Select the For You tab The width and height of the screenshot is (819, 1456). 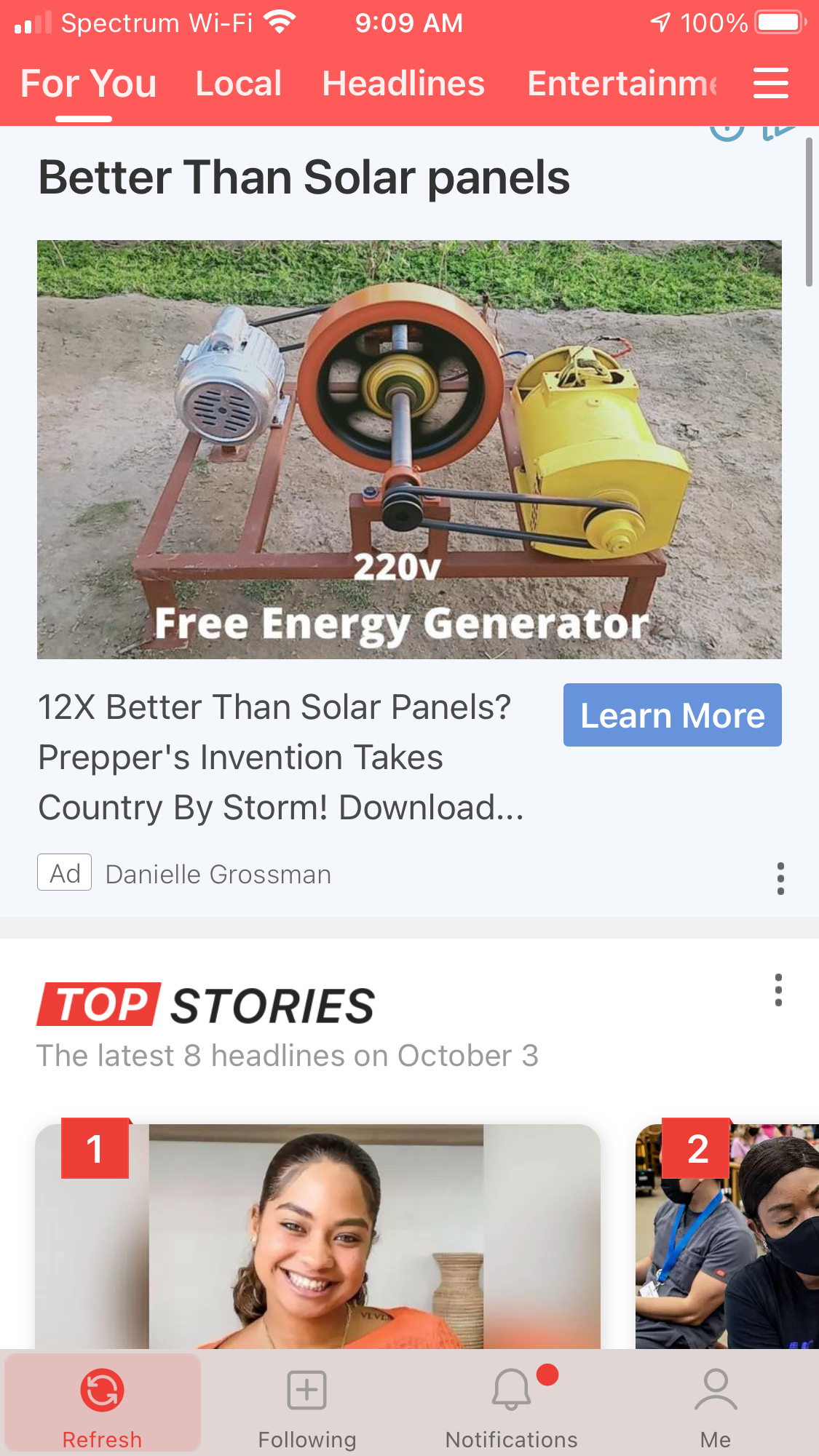point(88,84)
